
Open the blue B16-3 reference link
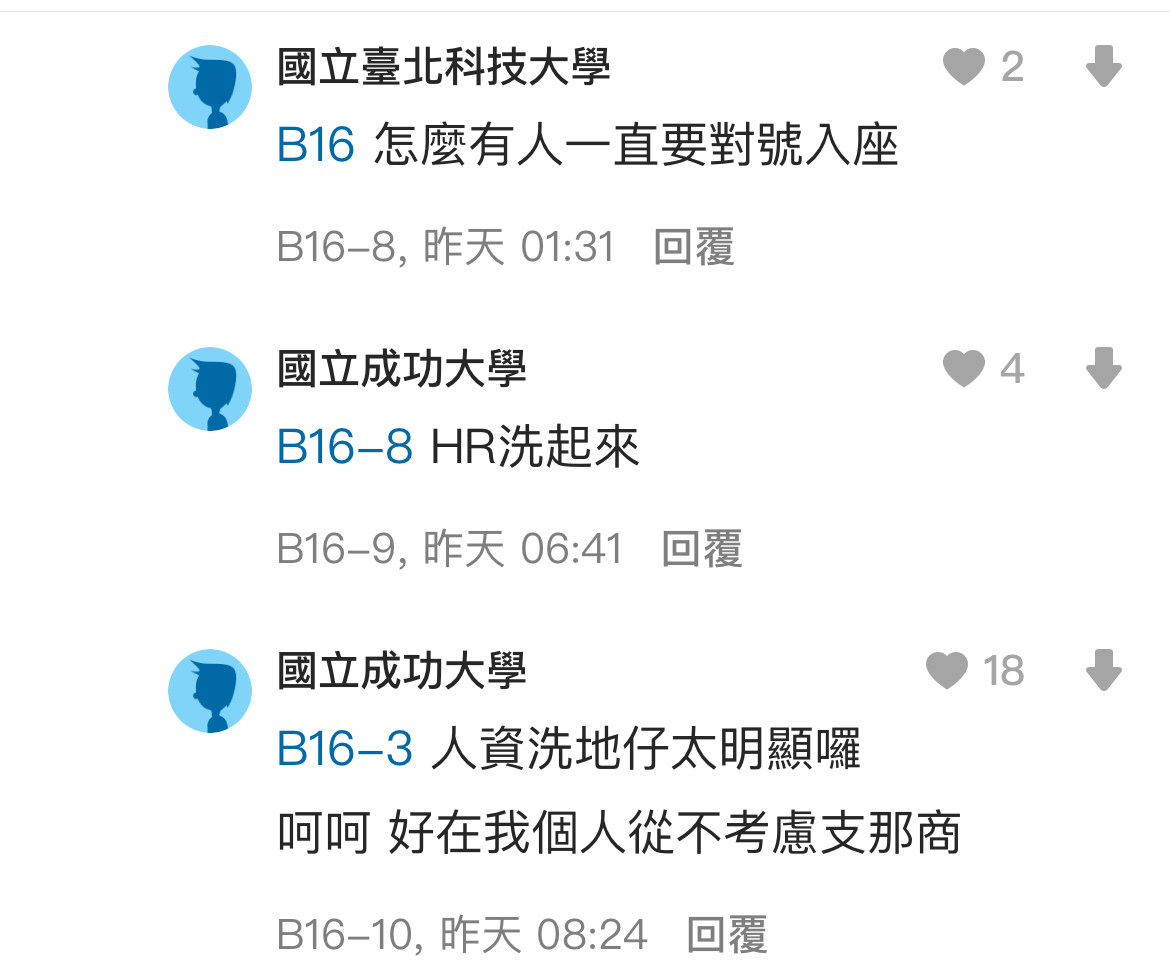pos(345,749)
